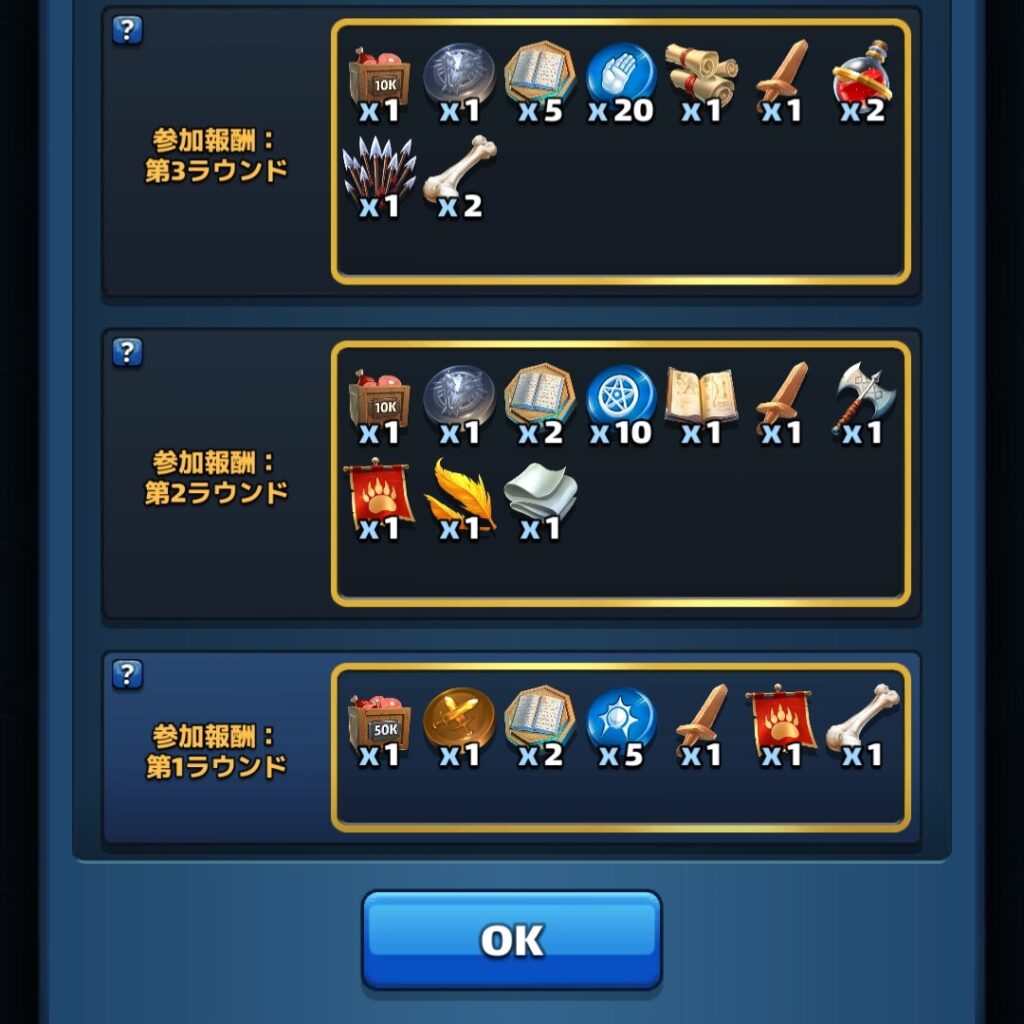The width and height of the screenshot is (1024, 1024).
Task: Open help icon for 第2ラウンド rewards
Action: [127, 352]
